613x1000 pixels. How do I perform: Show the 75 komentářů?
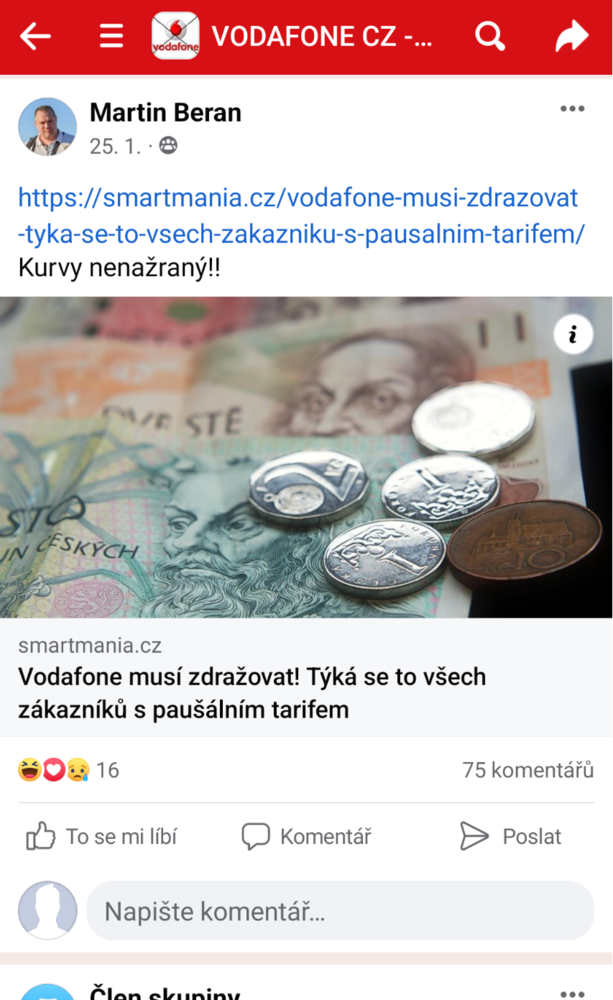coord(528,770)
